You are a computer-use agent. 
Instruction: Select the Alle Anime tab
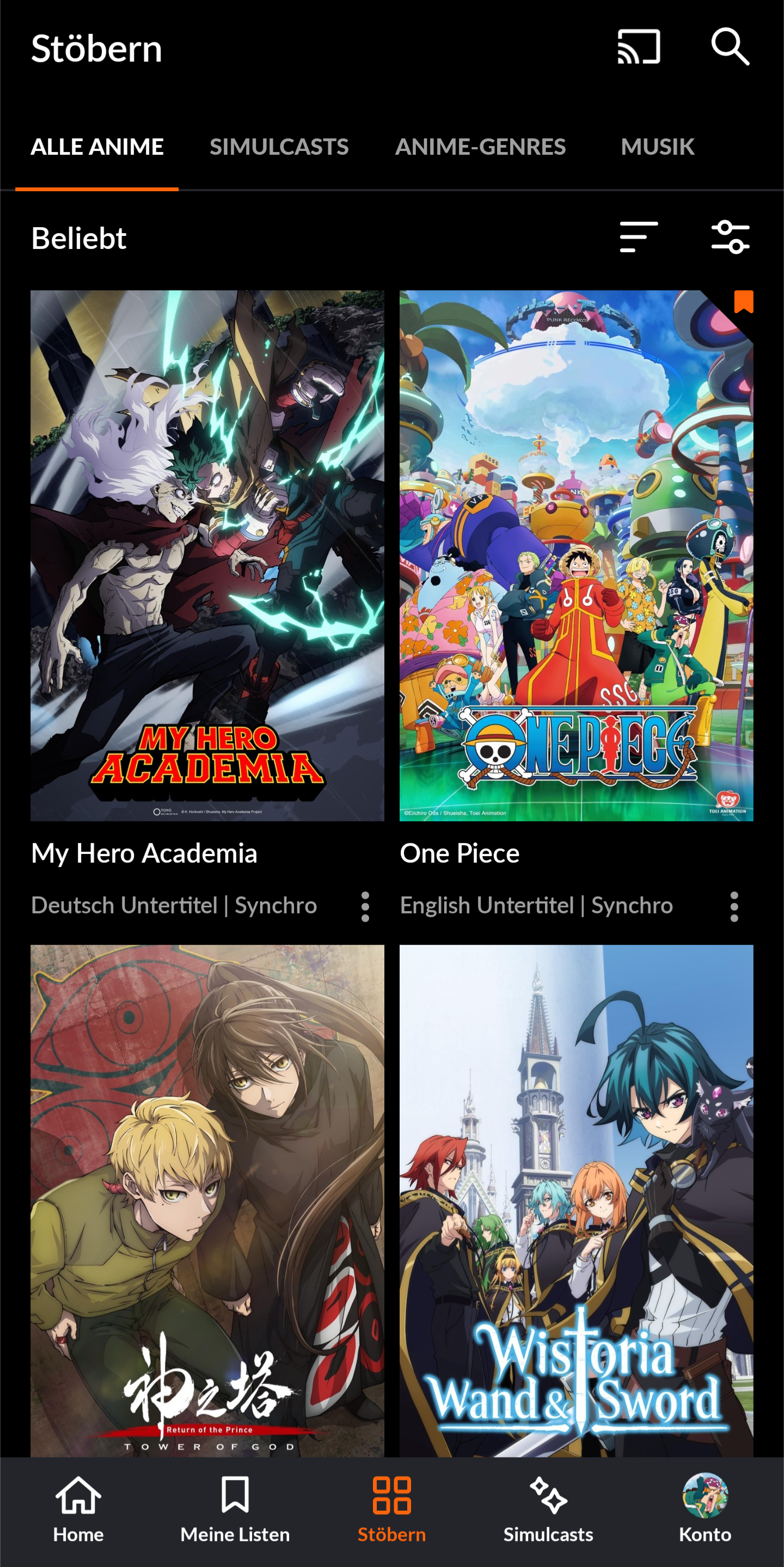point(97,147)
